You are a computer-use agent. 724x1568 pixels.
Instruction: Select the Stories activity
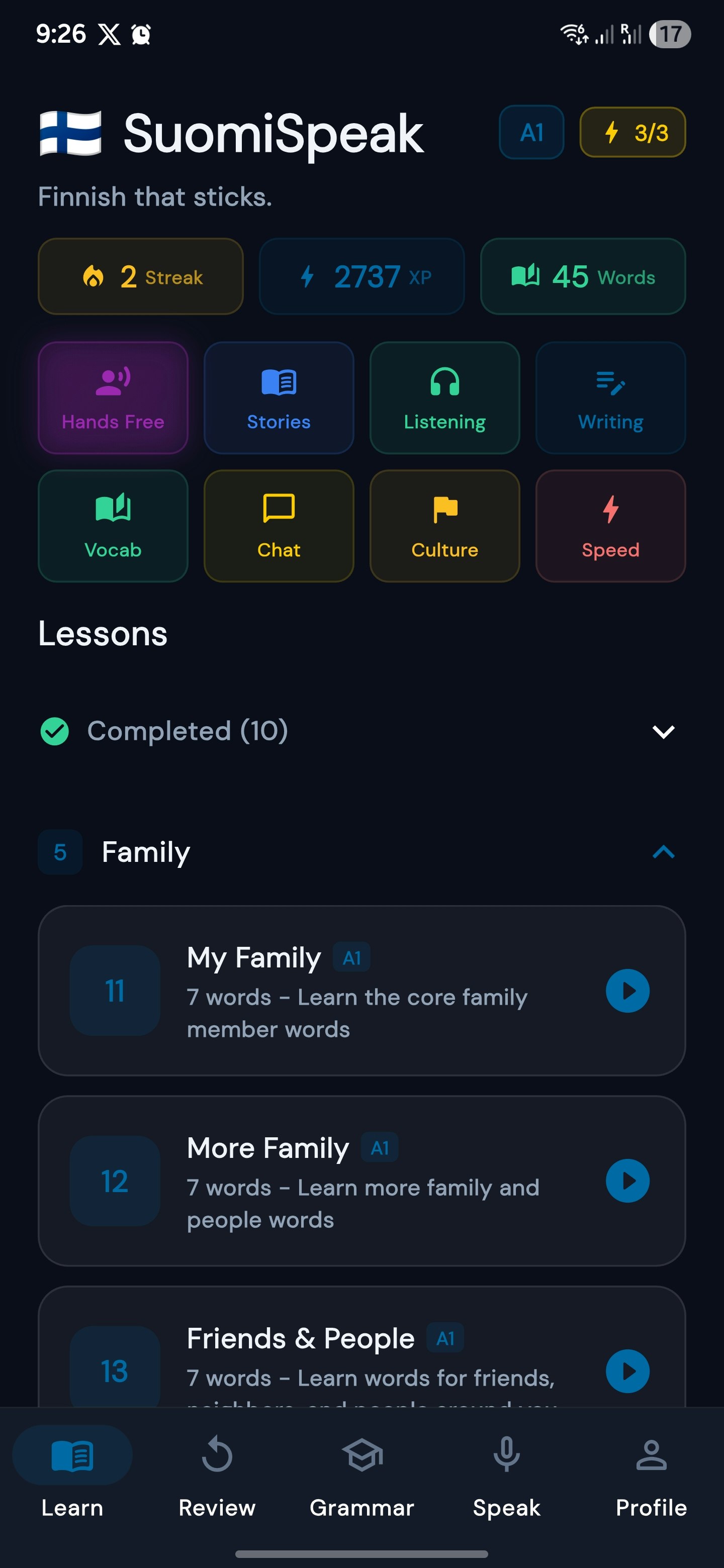point(278,398)
